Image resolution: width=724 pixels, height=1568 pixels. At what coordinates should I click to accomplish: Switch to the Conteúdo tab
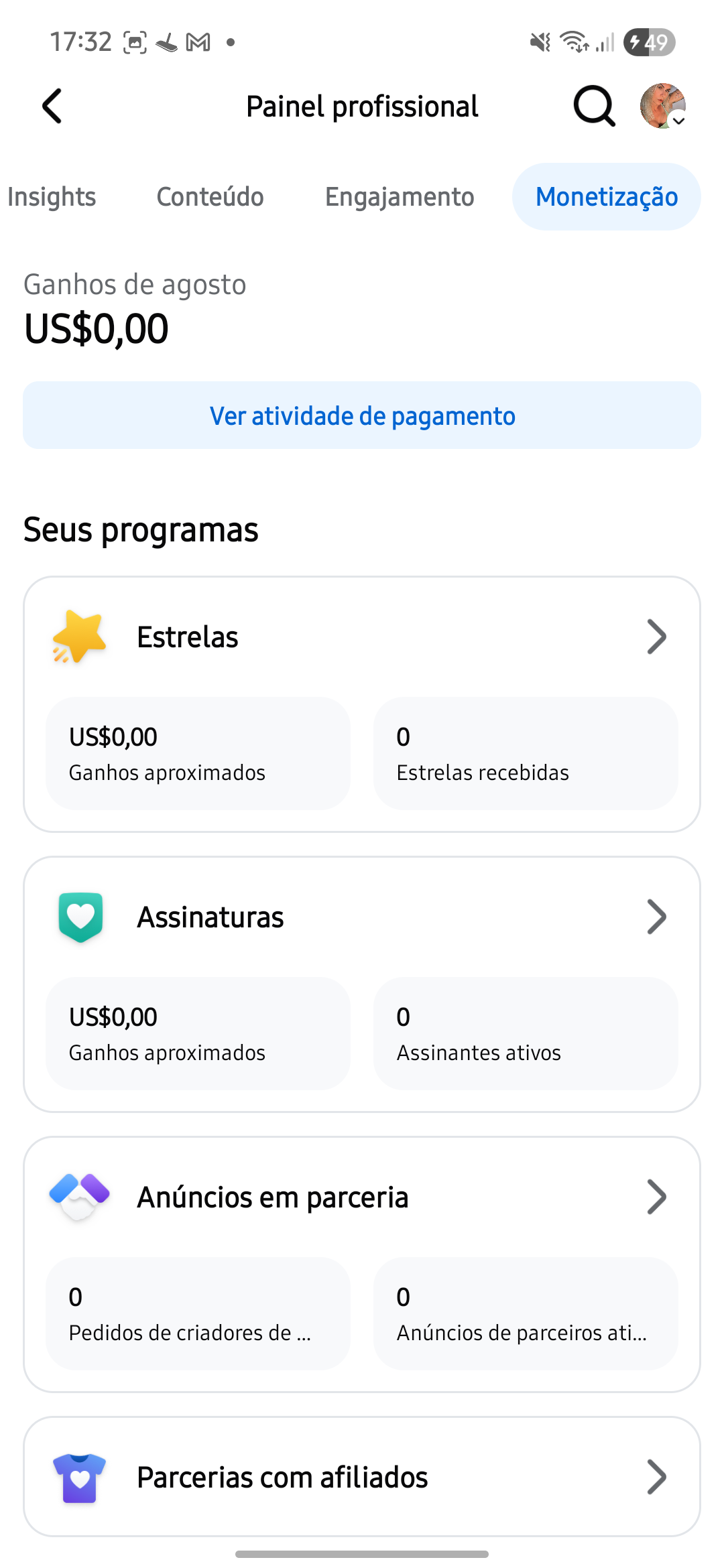(210, 197)
